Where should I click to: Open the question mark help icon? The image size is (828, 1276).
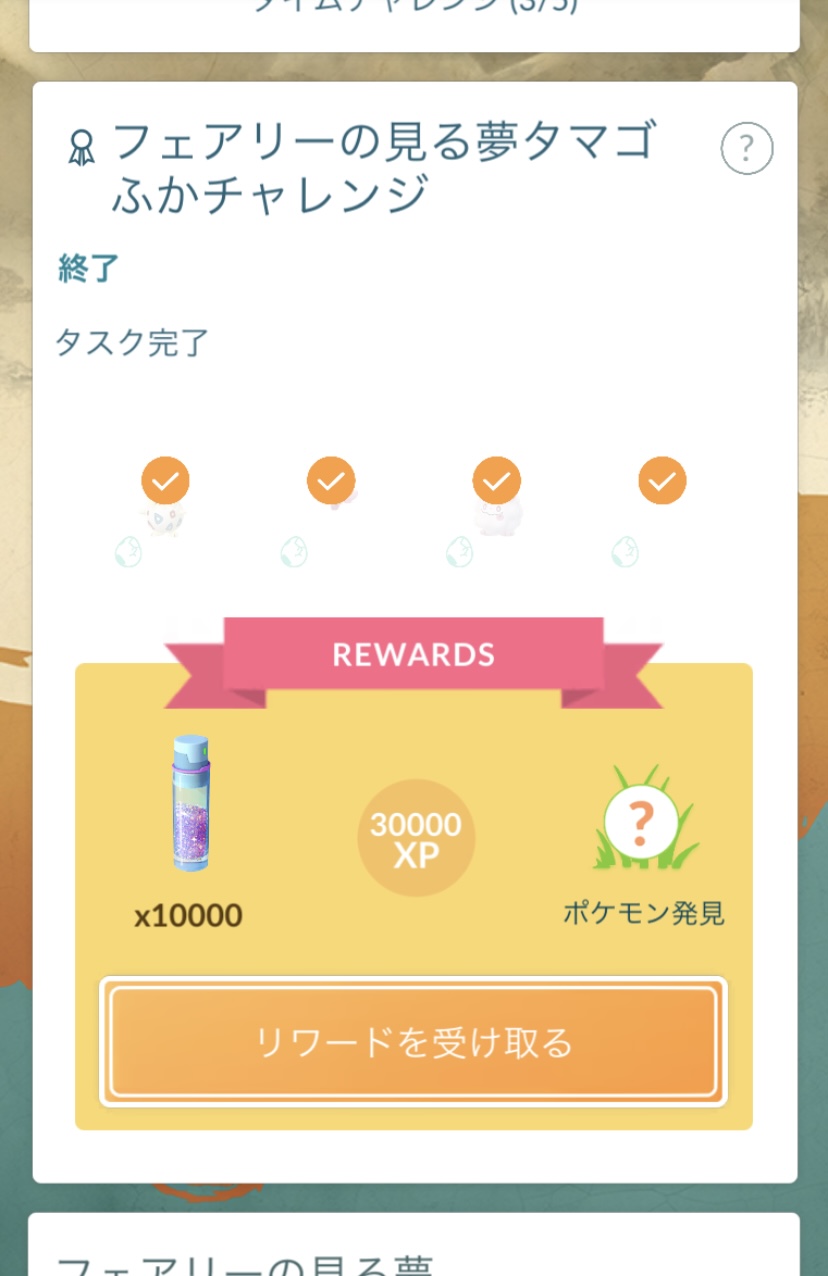(x=746, y=150)
